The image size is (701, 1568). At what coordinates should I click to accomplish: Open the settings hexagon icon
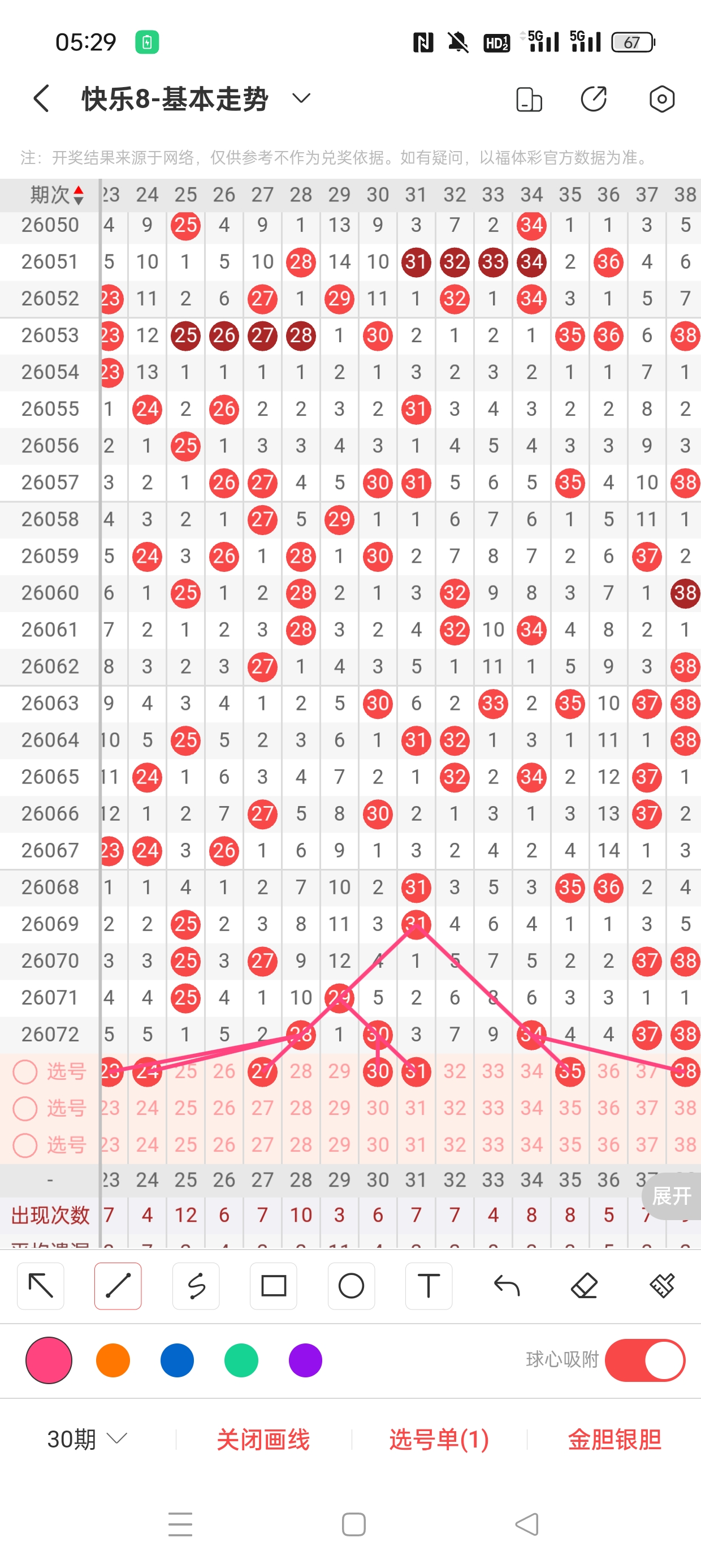661,98
